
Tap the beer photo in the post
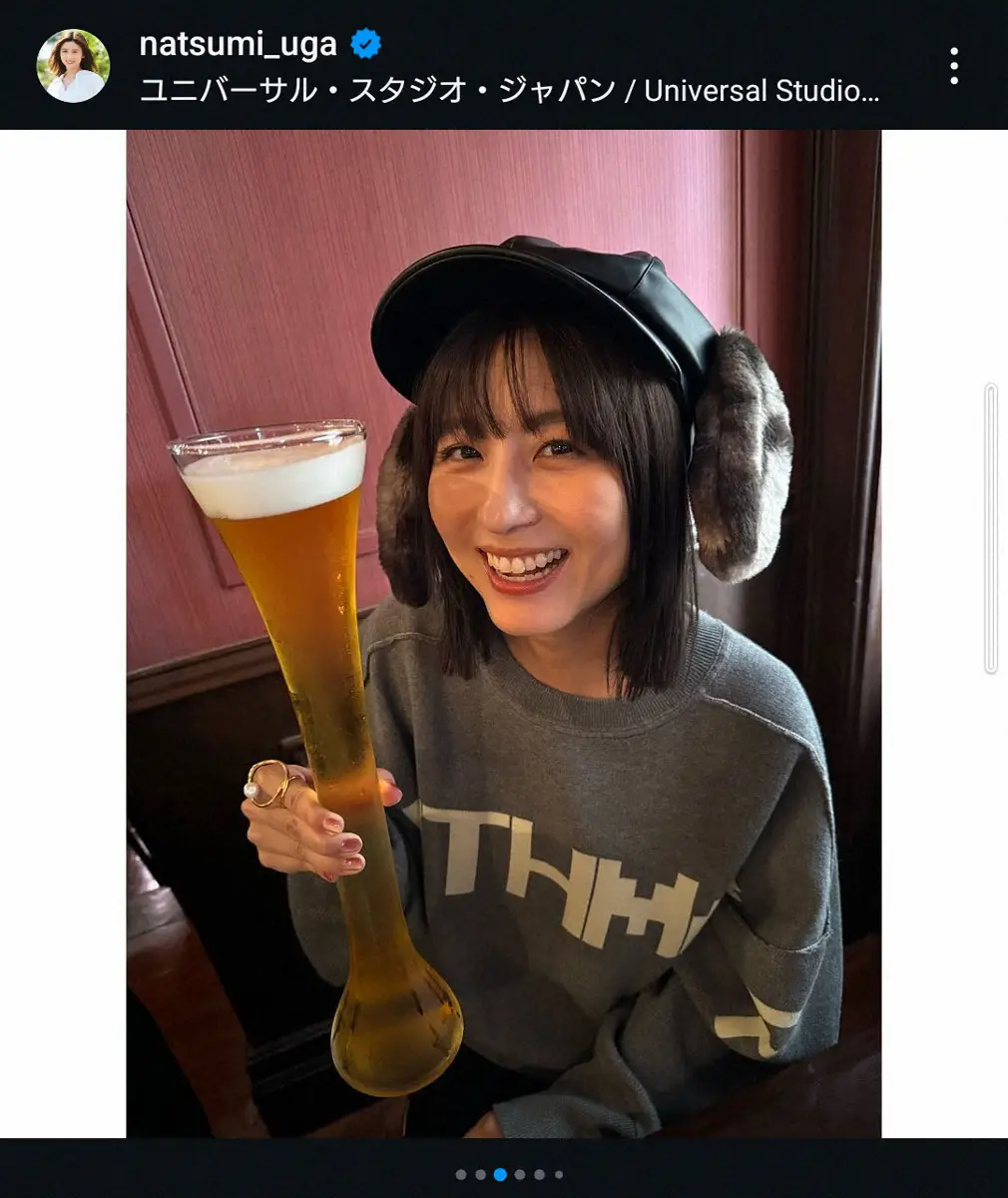click(503, 633)
